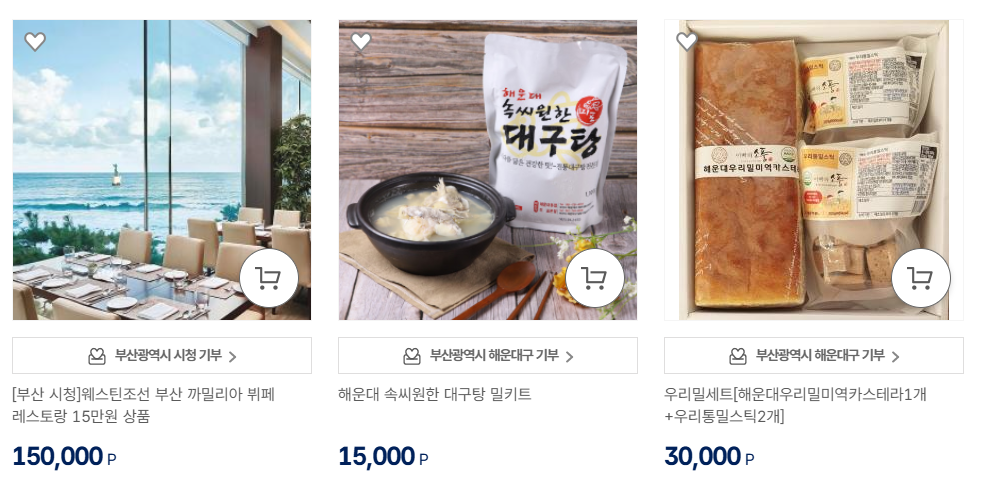Favorite the 우리밀세트 카스테라 item
This screenshot has width=994, height=500.
click(x=687, y=42)
